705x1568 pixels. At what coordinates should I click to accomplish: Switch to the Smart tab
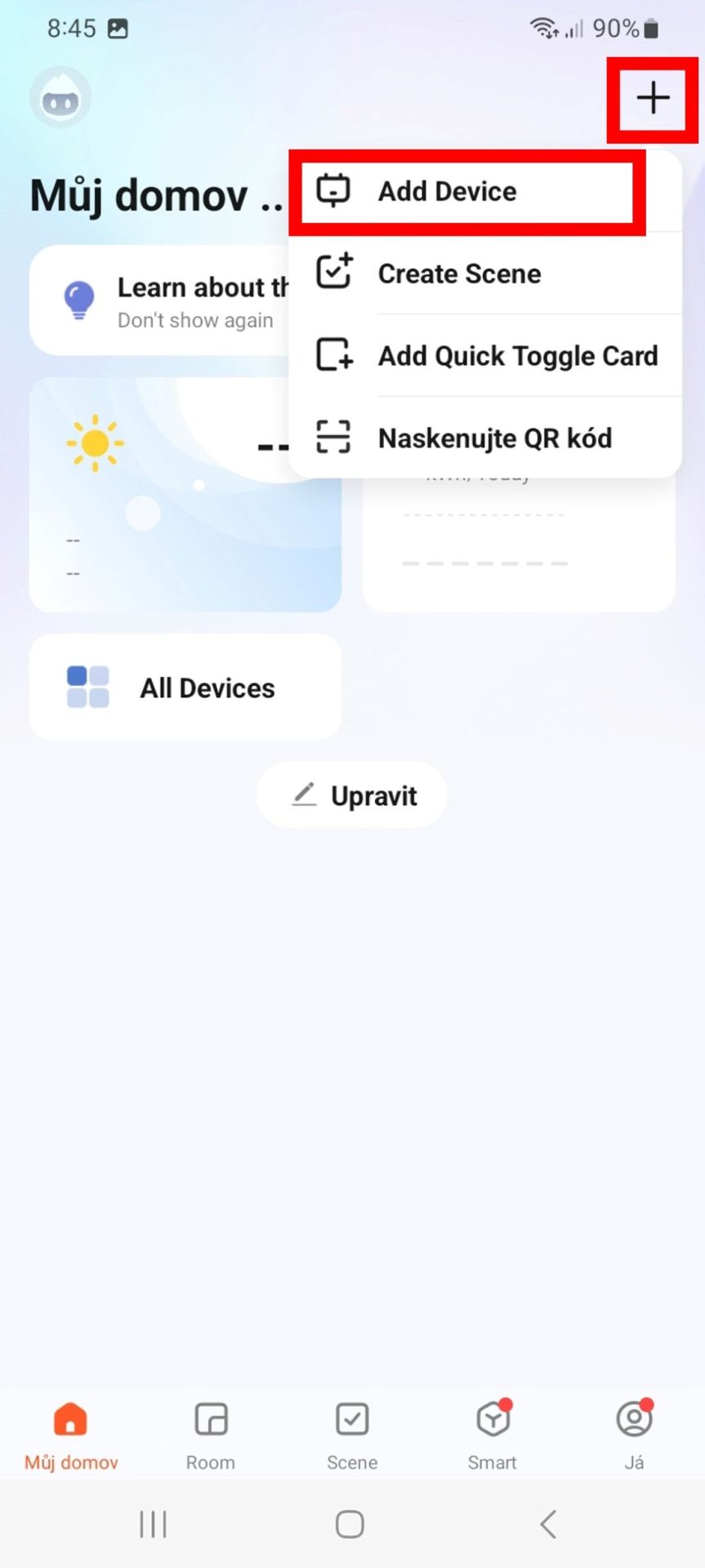[x=493, y=1435]
